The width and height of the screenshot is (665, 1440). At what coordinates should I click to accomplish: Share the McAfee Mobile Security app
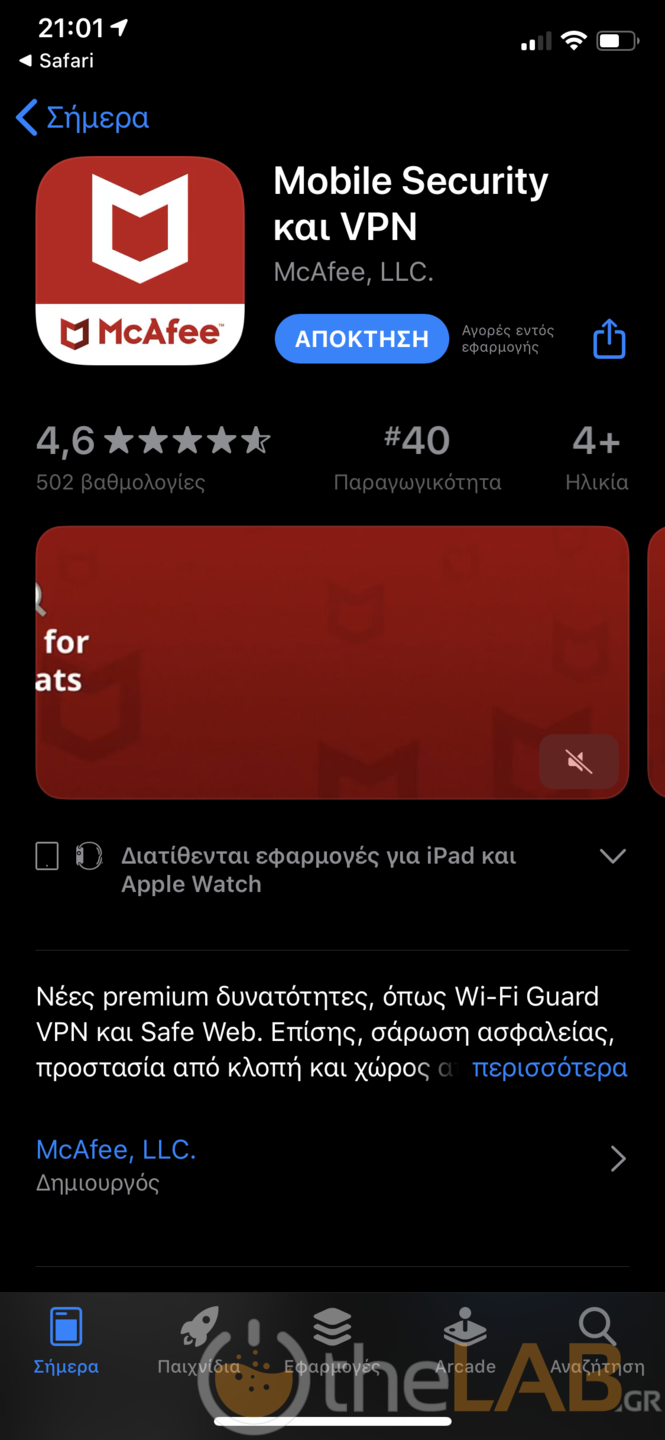click(609, 339)
